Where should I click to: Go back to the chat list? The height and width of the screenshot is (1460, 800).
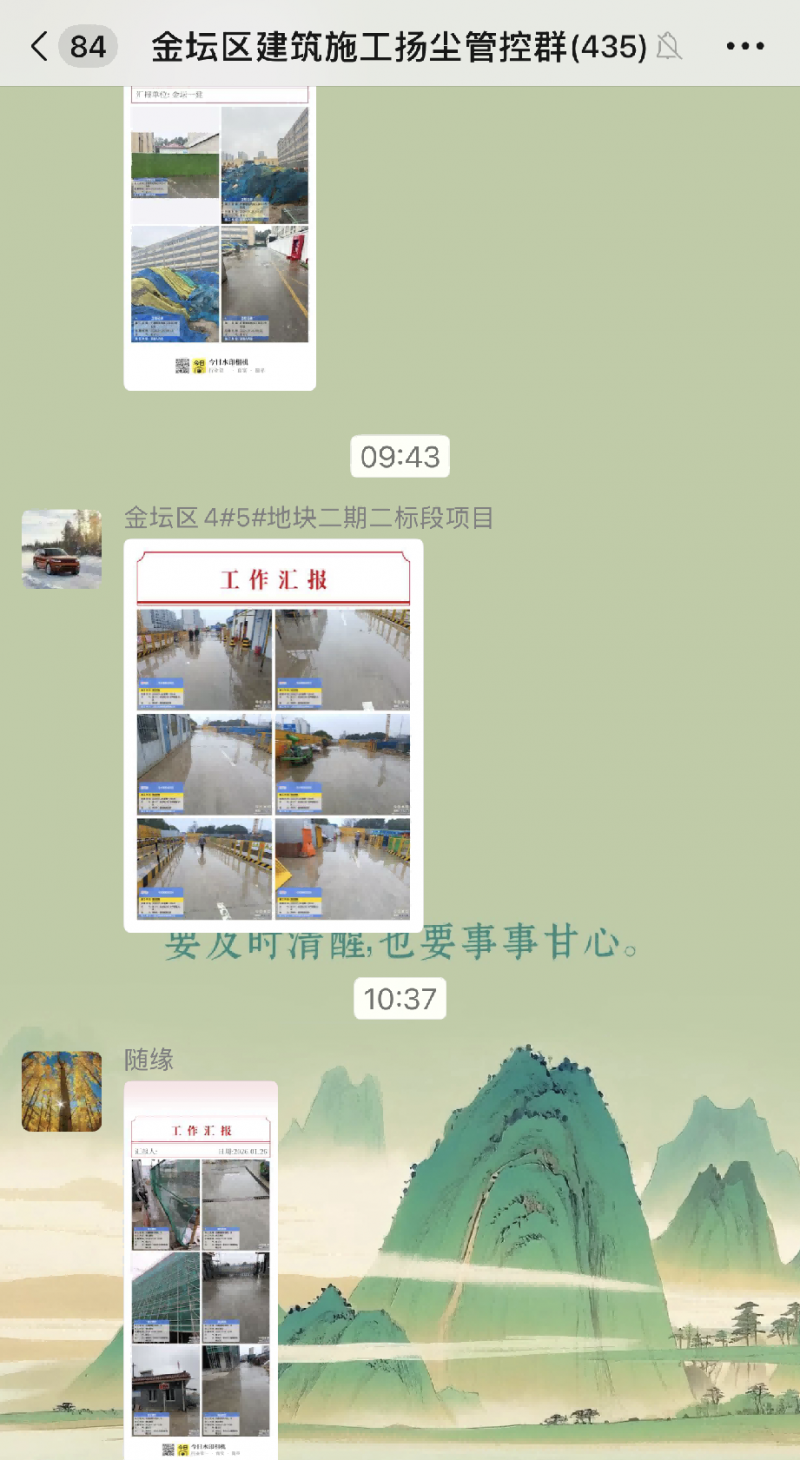[x=40, y=46]
